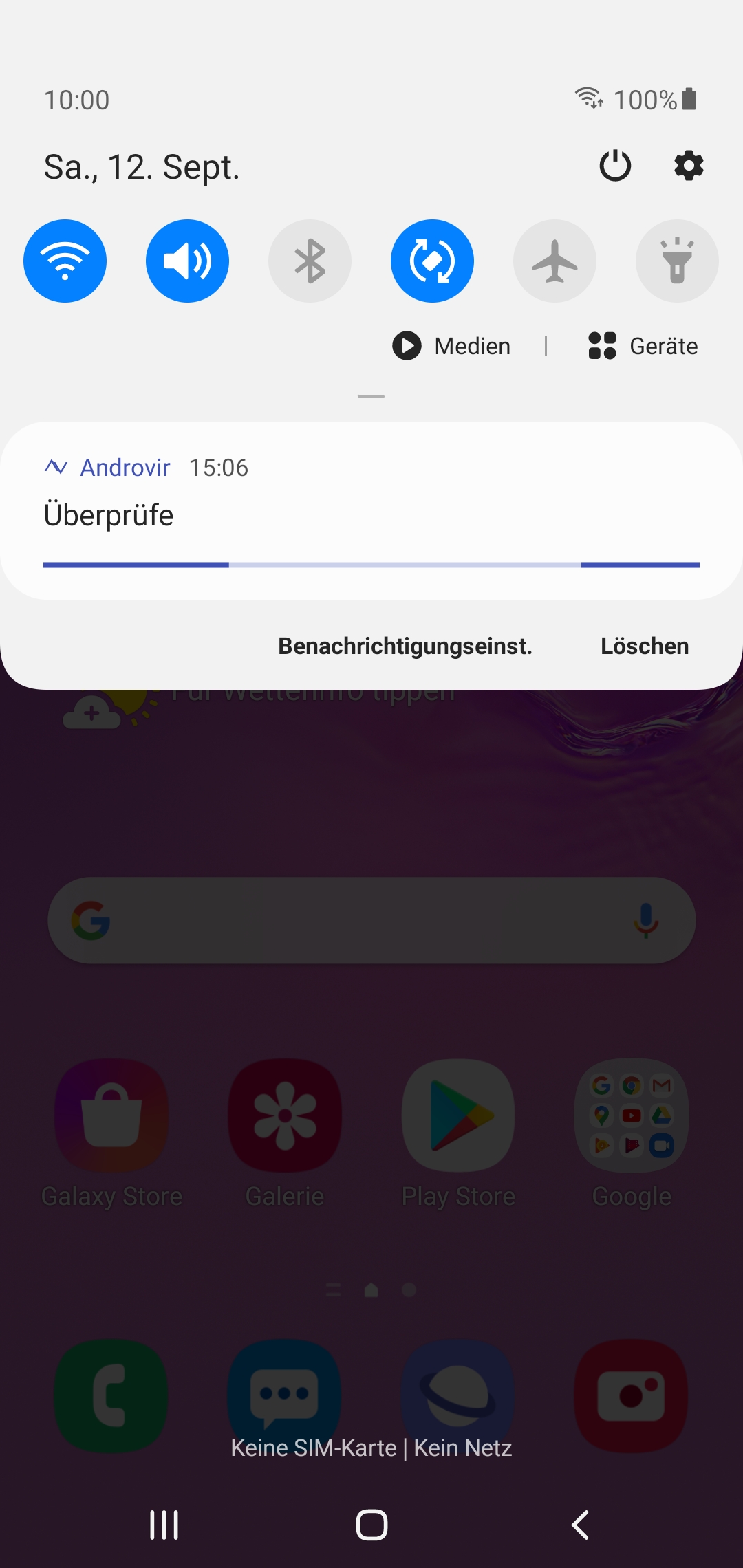Open settings via the gear icon

tap(689, 166)
